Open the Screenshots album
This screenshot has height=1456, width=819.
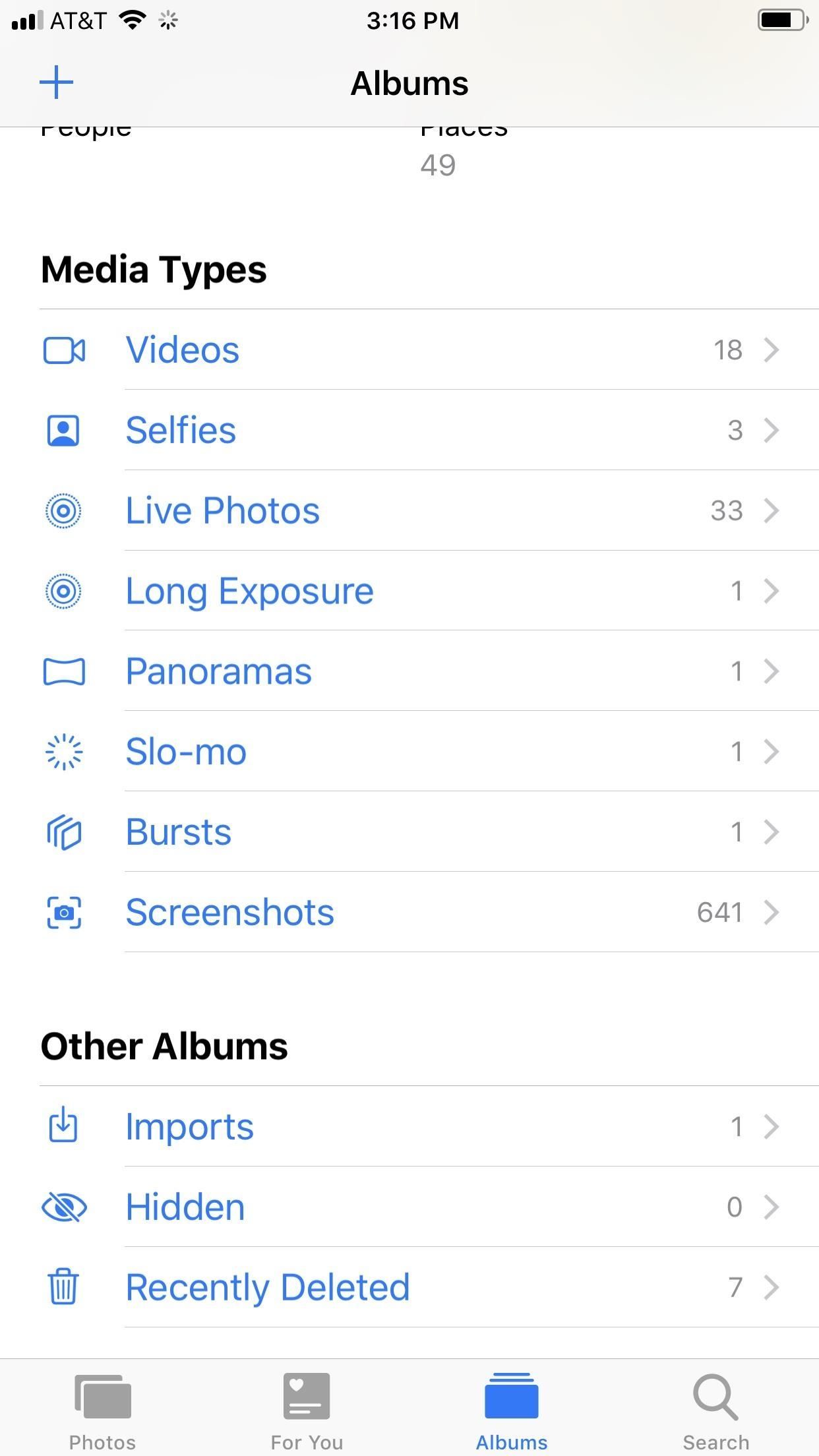click(x=229, y=913)
